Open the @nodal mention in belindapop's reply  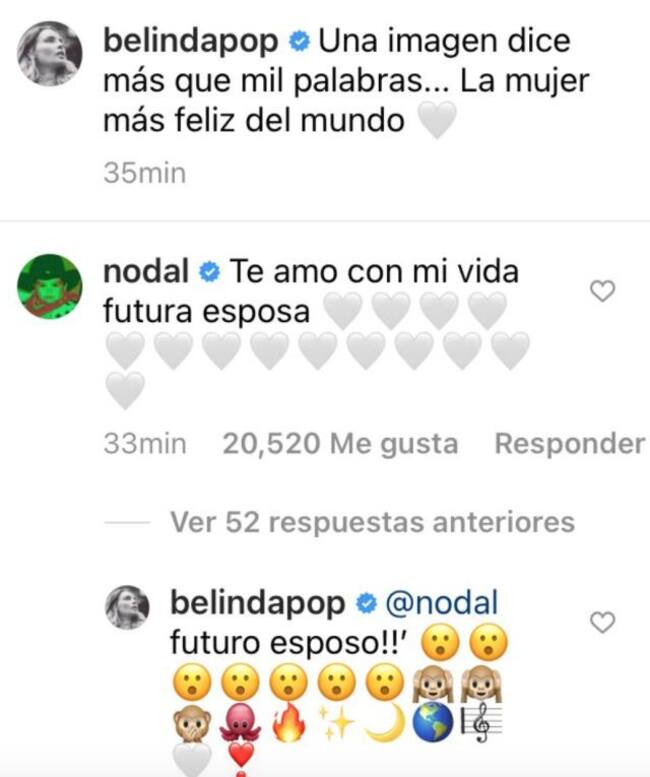coord(440,603)
